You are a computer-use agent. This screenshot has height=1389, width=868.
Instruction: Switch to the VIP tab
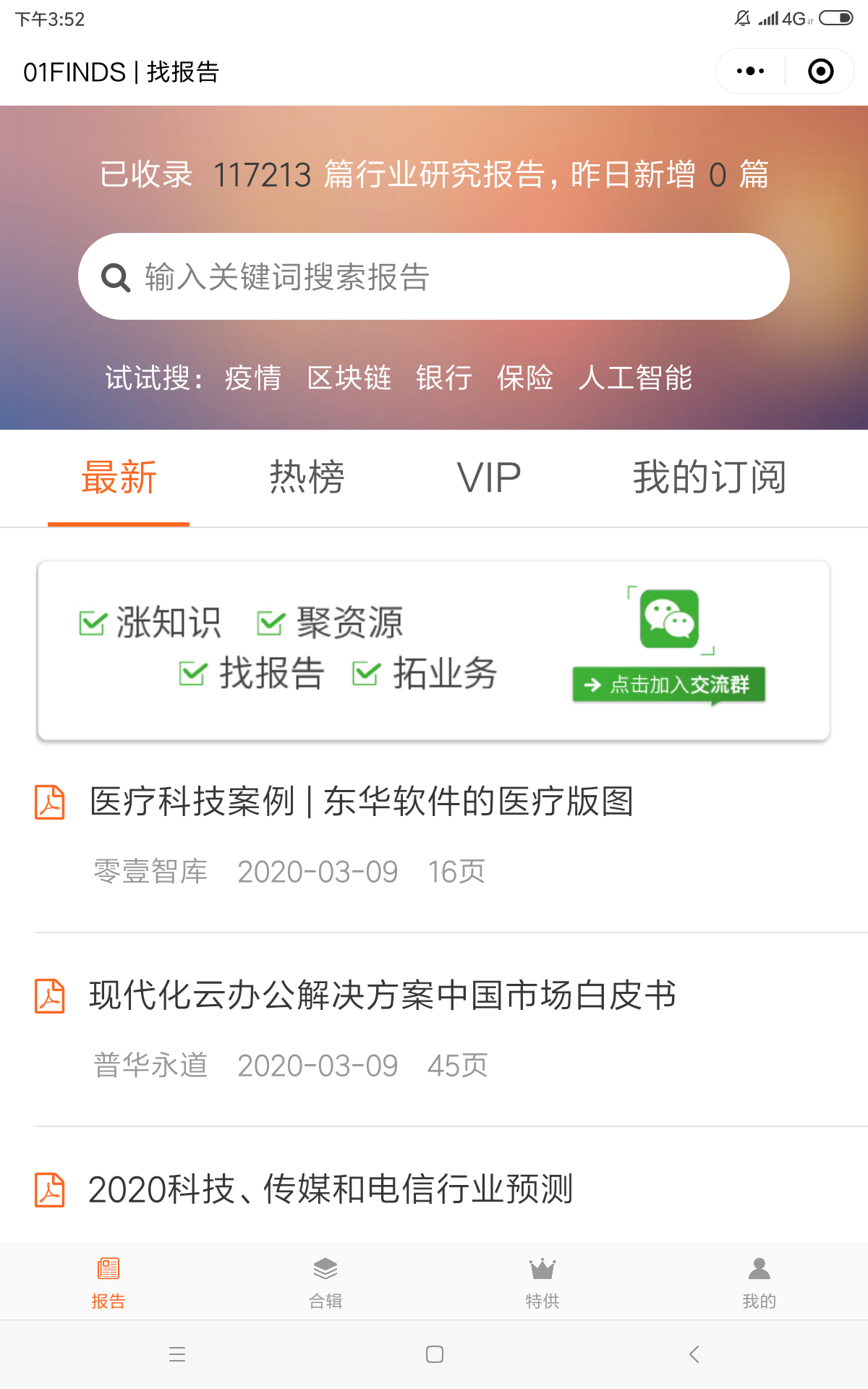489,477
